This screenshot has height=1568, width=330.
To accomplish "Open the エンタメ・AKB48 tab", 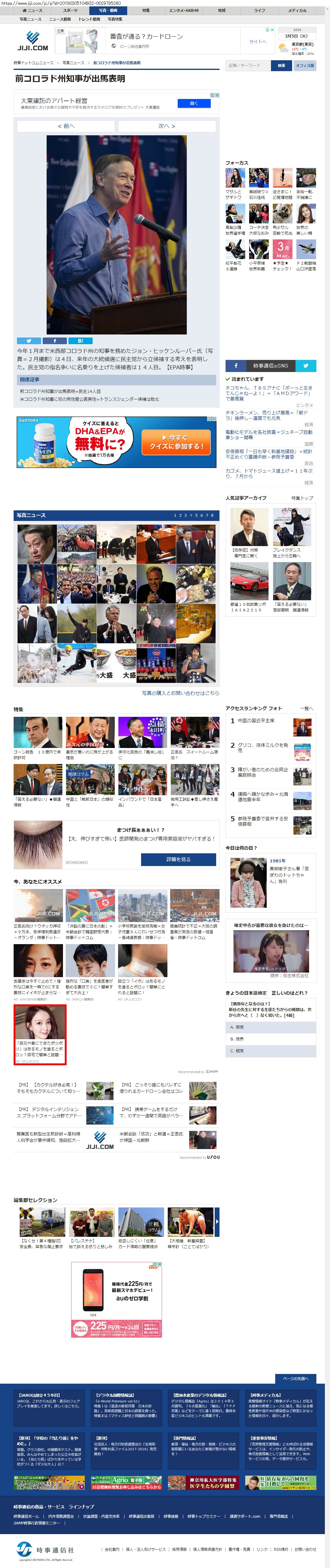I will click(183, 10).
